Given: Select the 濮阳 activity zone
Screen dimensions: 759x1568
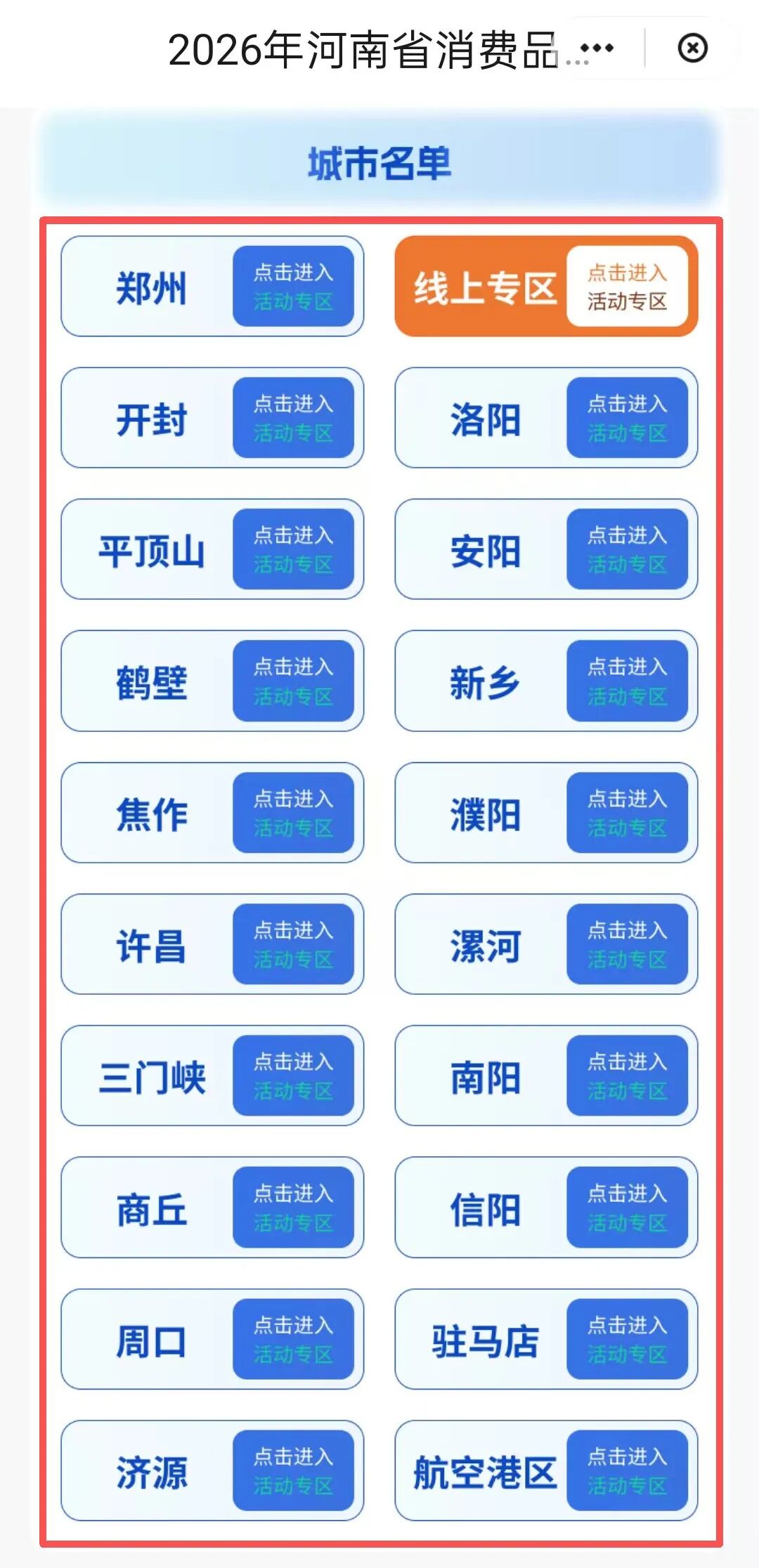Looking at the screenshot, I should [x=626, y=813].
